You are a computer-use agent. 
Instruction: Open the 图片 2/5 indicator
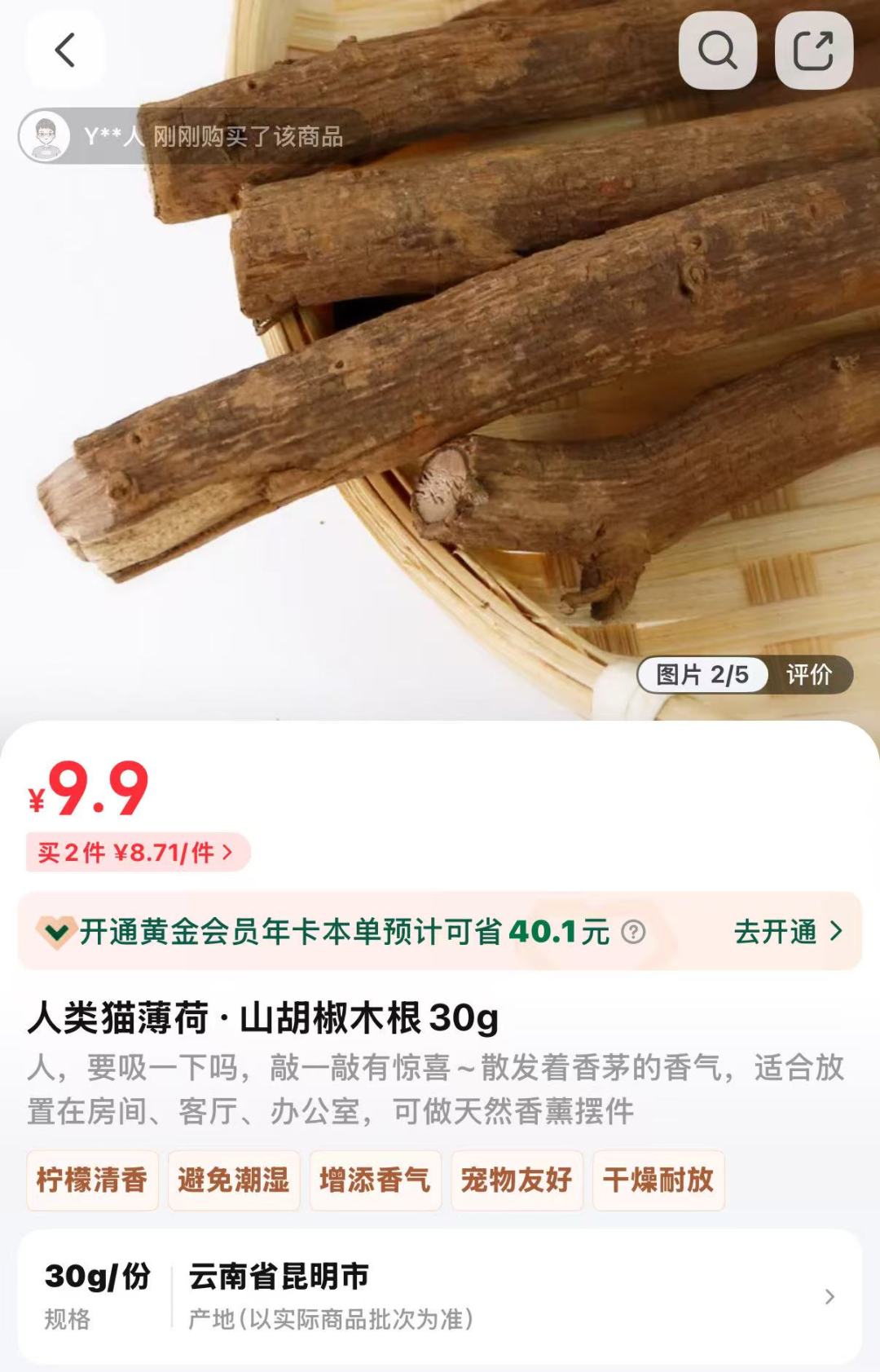point(702,673)
